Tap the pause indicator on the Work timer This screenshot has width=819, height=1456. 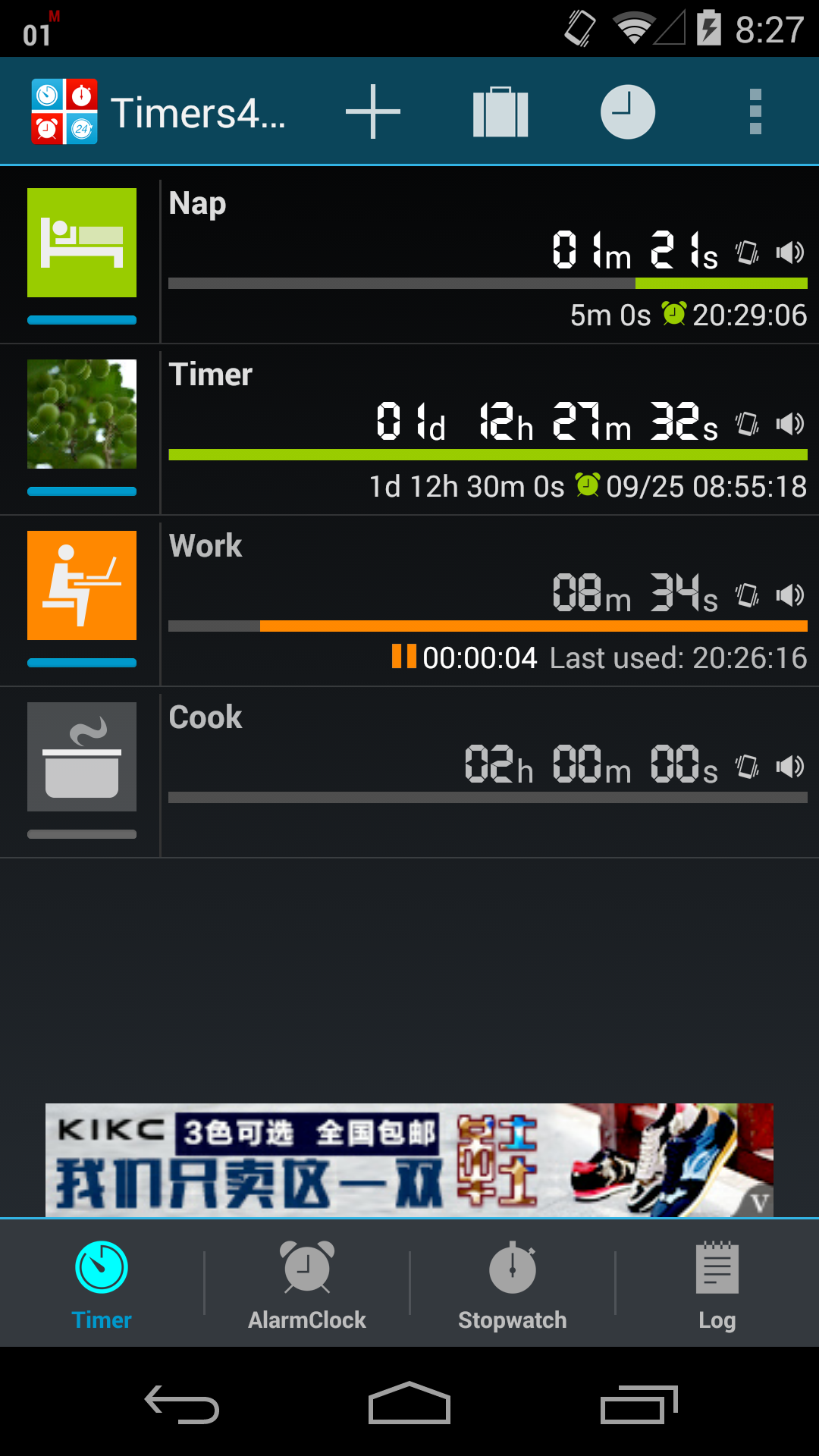[x=403, y=657]
